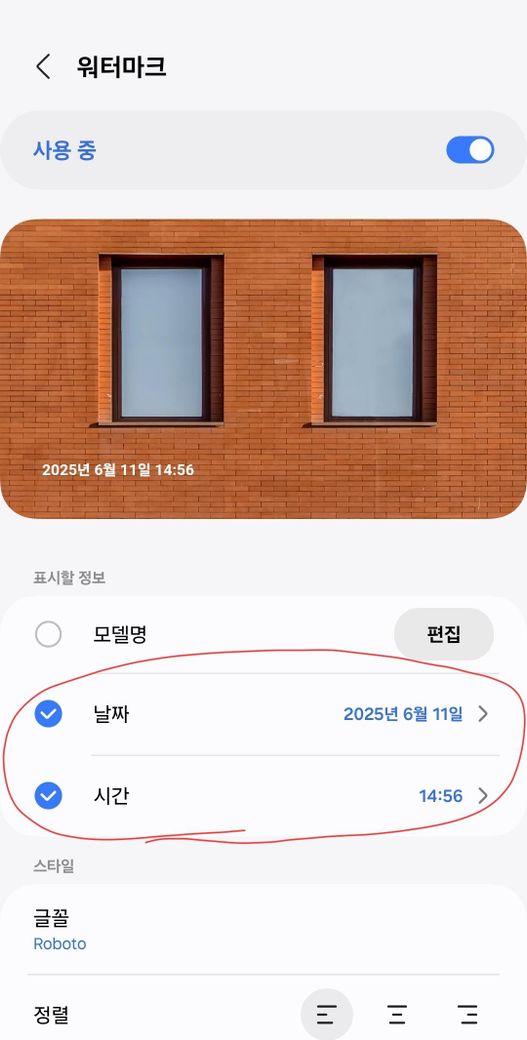Tap the 편집 button

443,634
